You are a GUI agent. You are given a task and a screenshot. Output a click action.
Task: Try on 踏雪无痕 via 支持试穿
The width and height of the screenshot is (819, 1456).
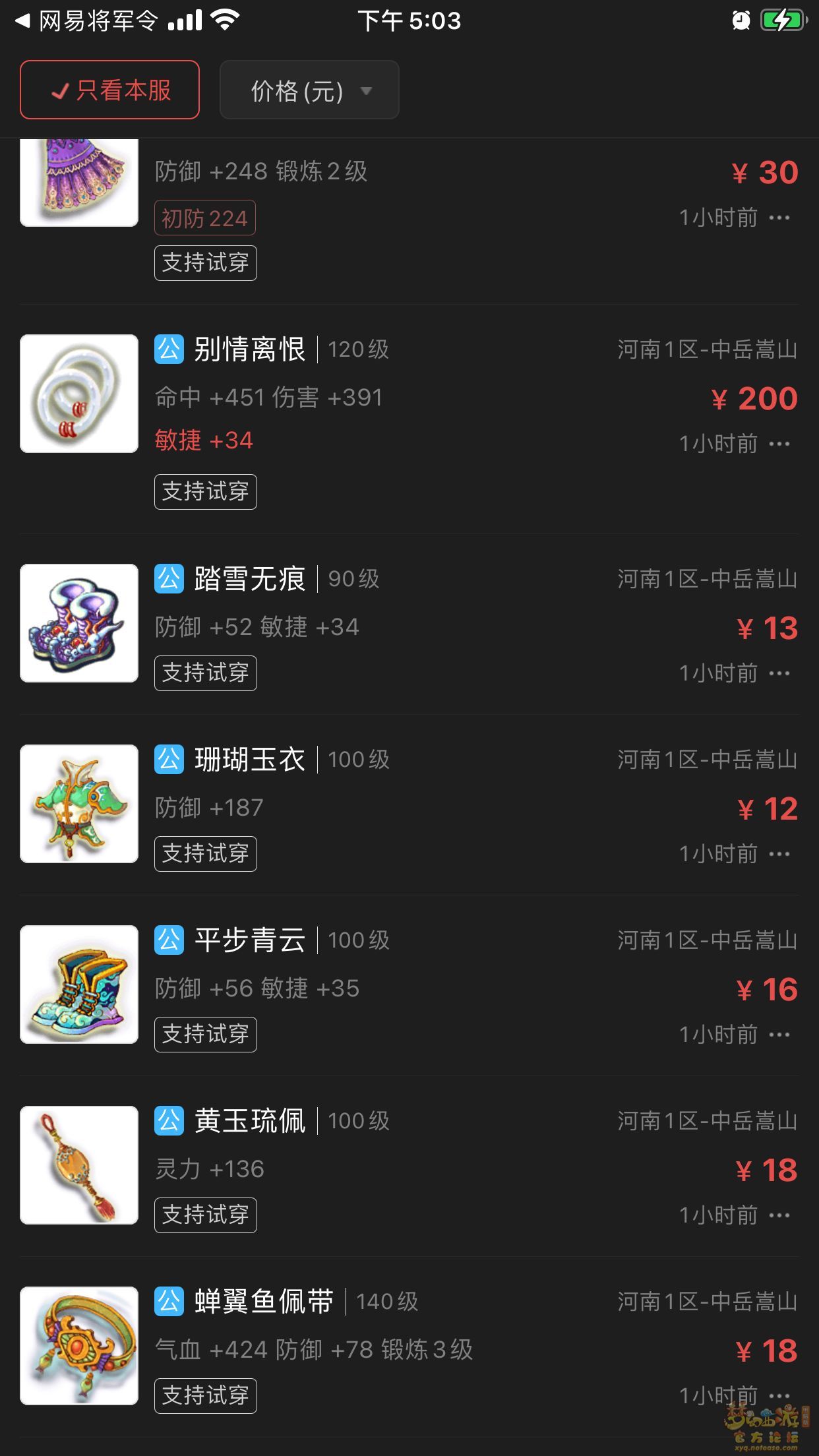pyautogui.click(x=205, y=673)
